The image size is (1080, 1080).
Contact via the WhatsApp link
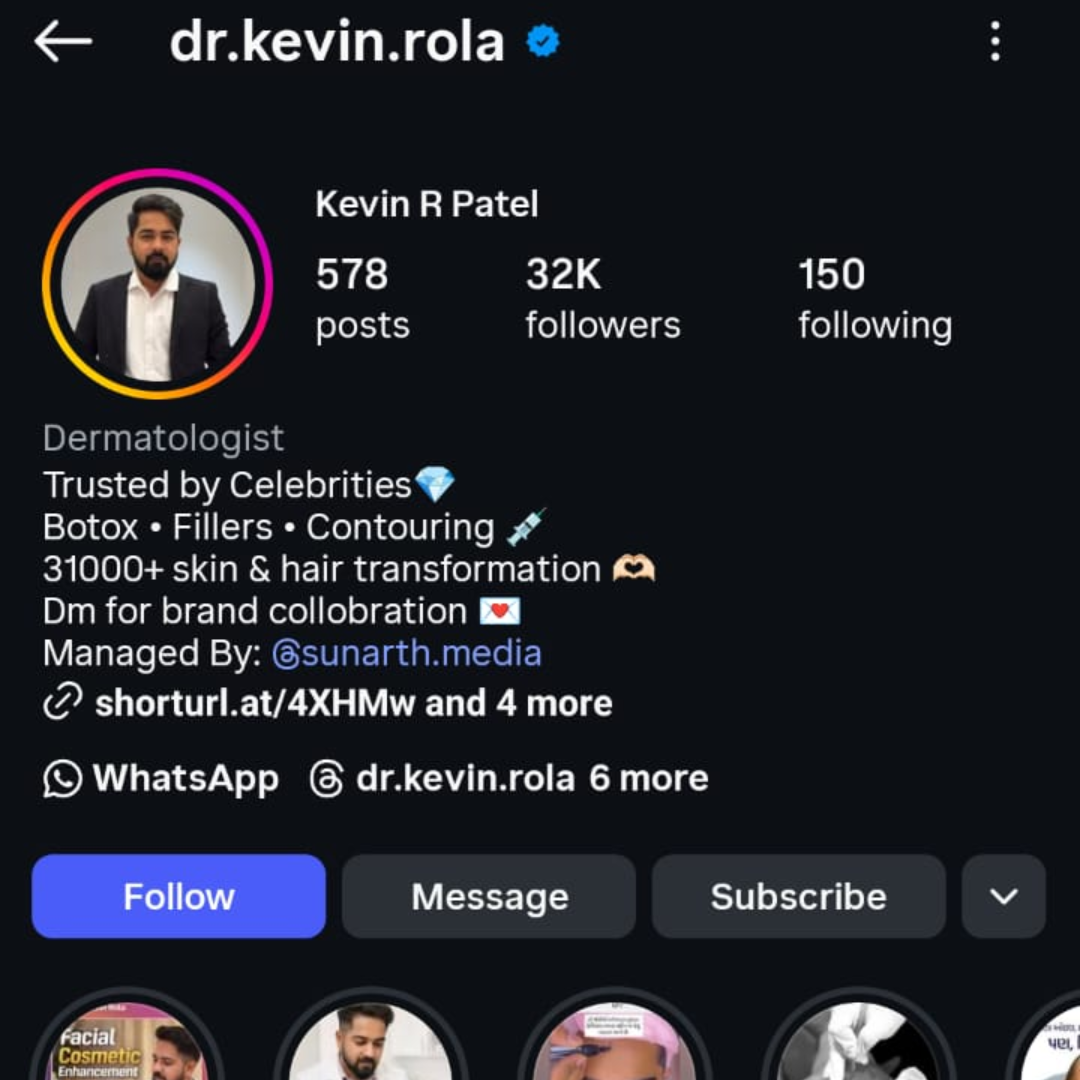(161, 778)
